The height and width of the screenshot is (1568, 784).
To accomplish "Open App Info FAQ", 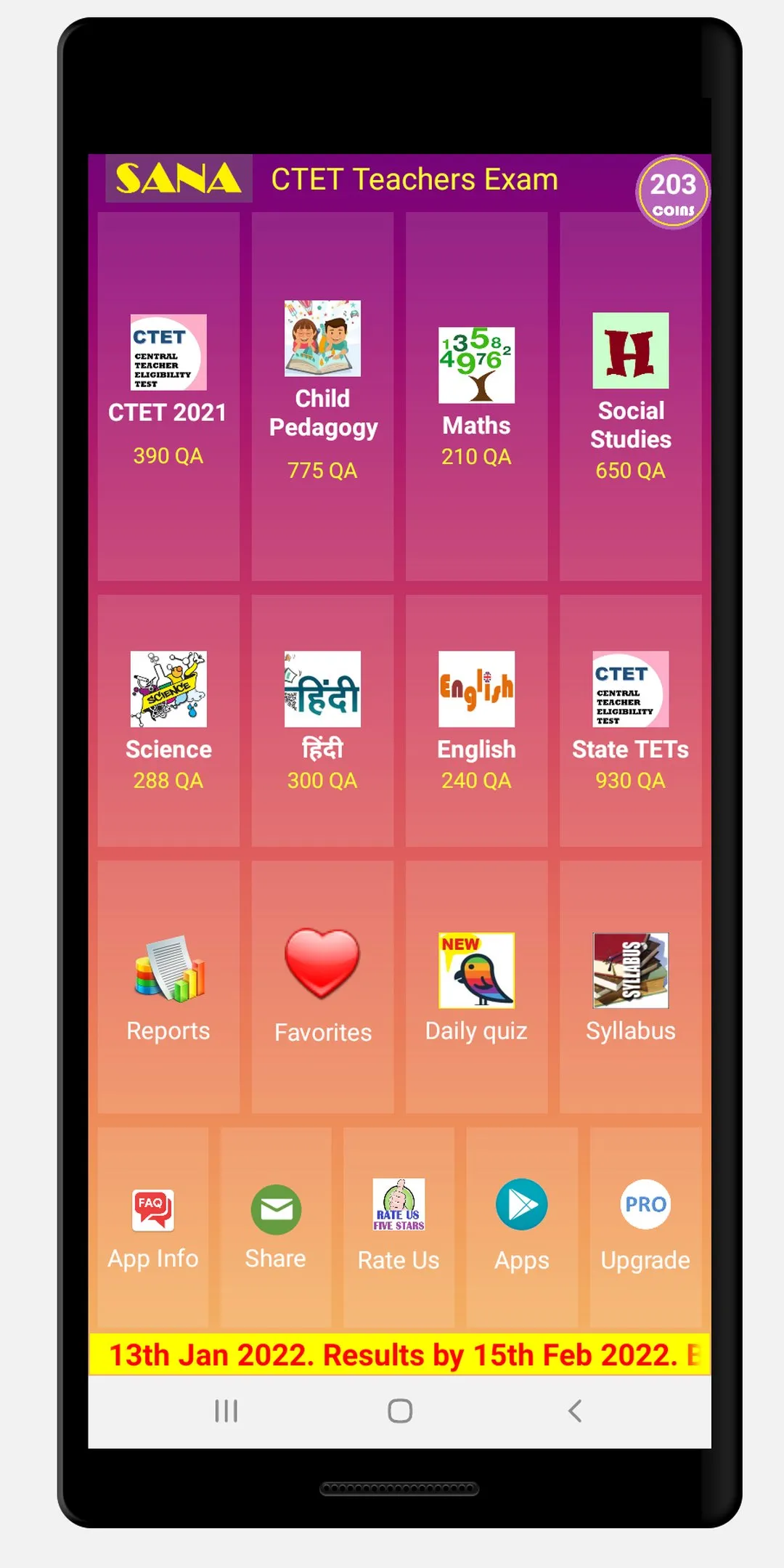I will click(x=153, y=1227).
